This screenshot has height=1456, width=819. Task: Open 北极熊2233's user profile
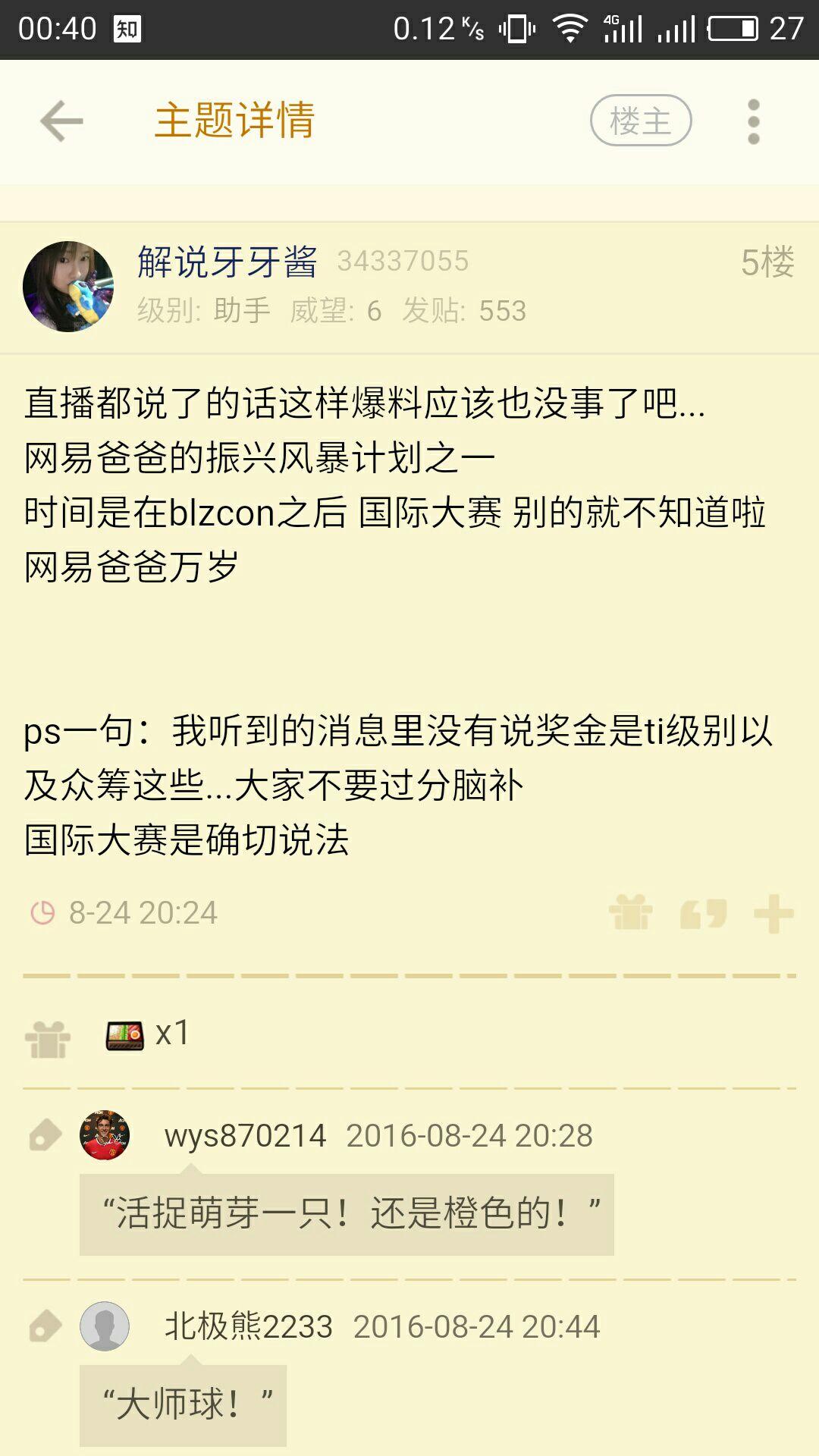coord(248,1327)
